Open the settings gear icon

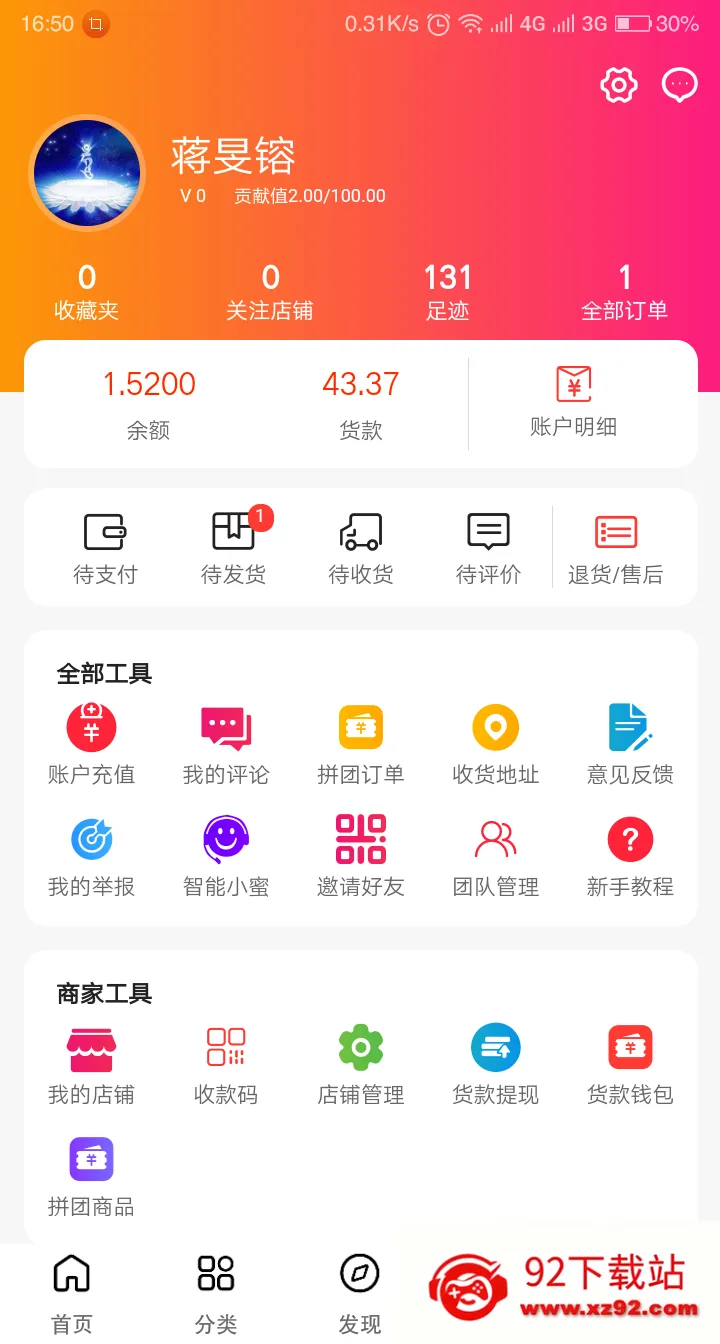pos(619,85)
